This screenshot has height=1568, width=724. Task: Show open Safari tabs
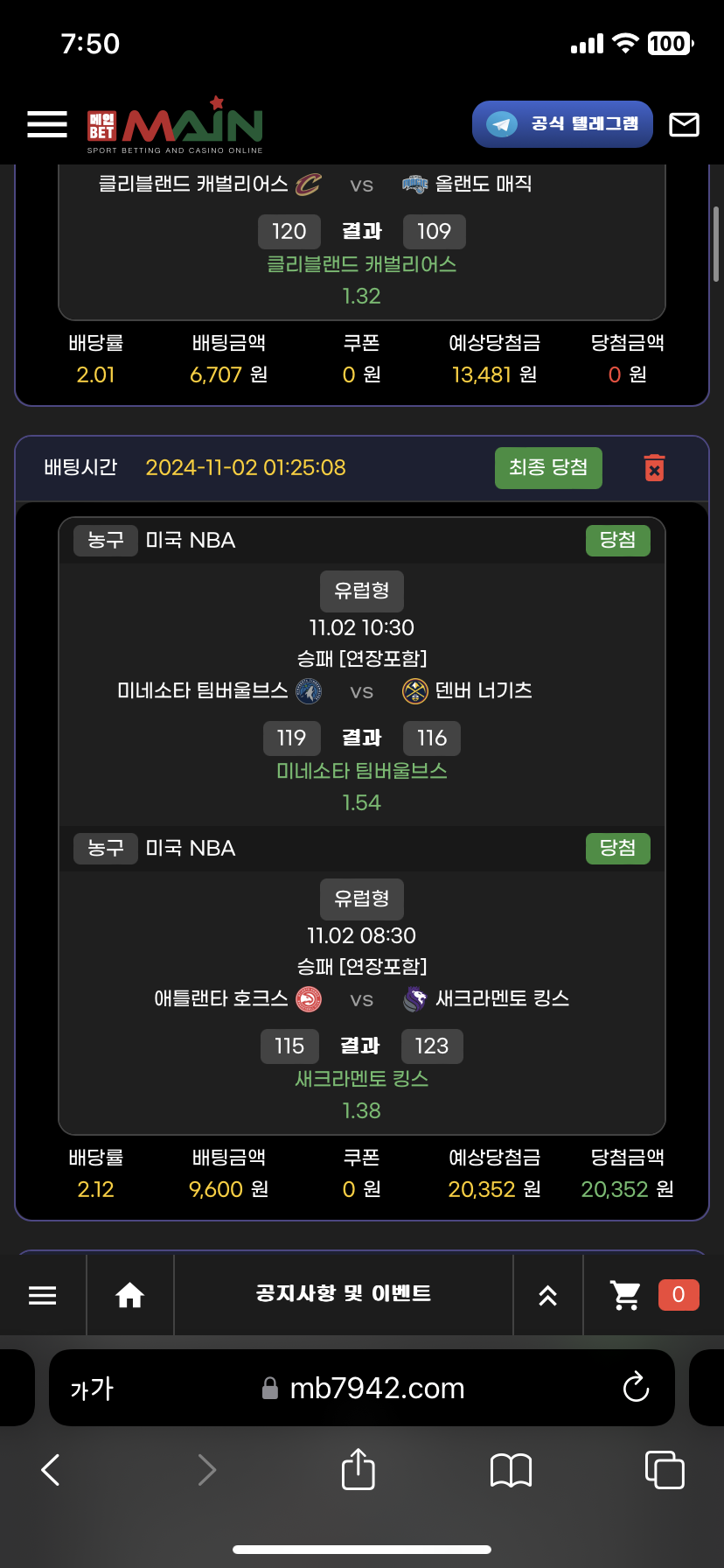[664, 1469]
